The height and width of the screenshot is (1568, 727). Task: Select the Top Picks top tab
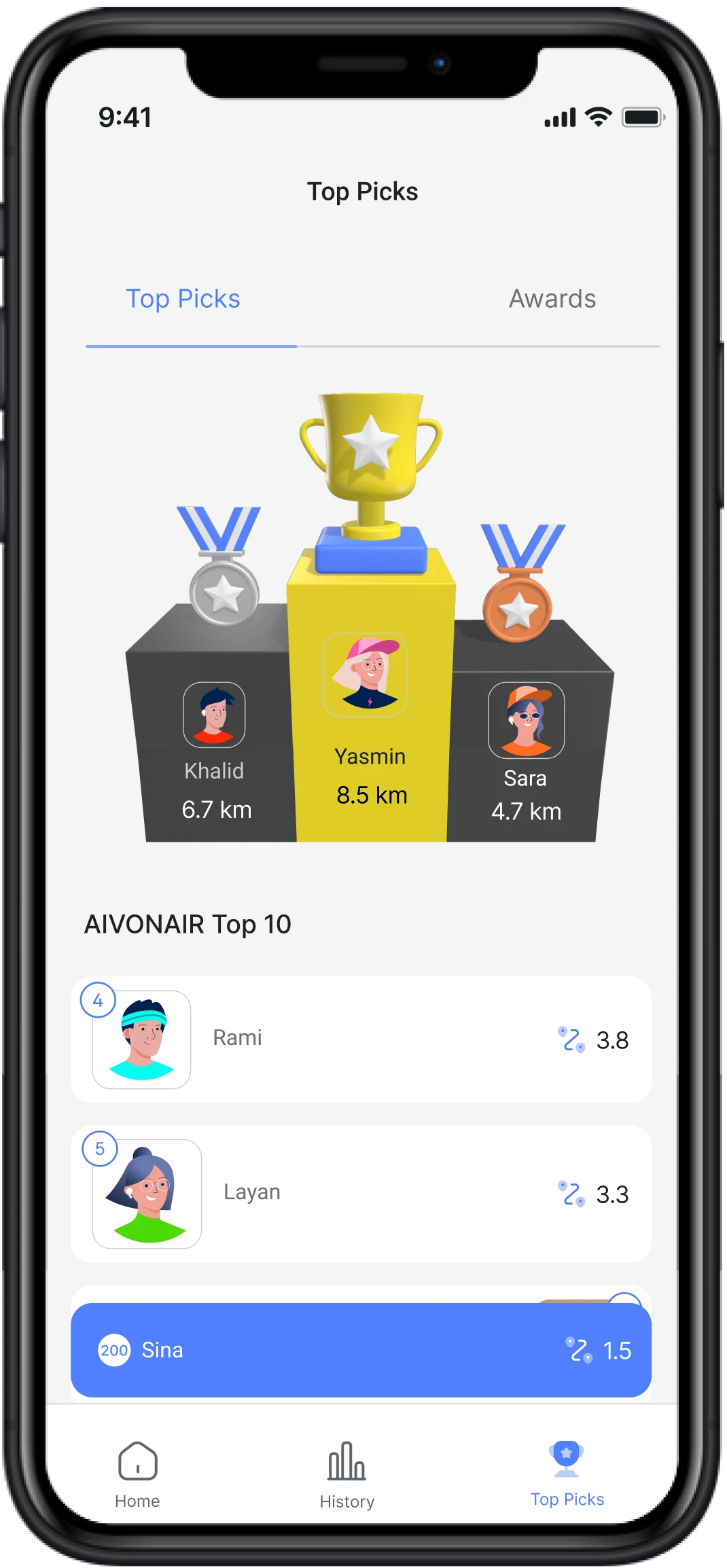[x=183, y=300]
